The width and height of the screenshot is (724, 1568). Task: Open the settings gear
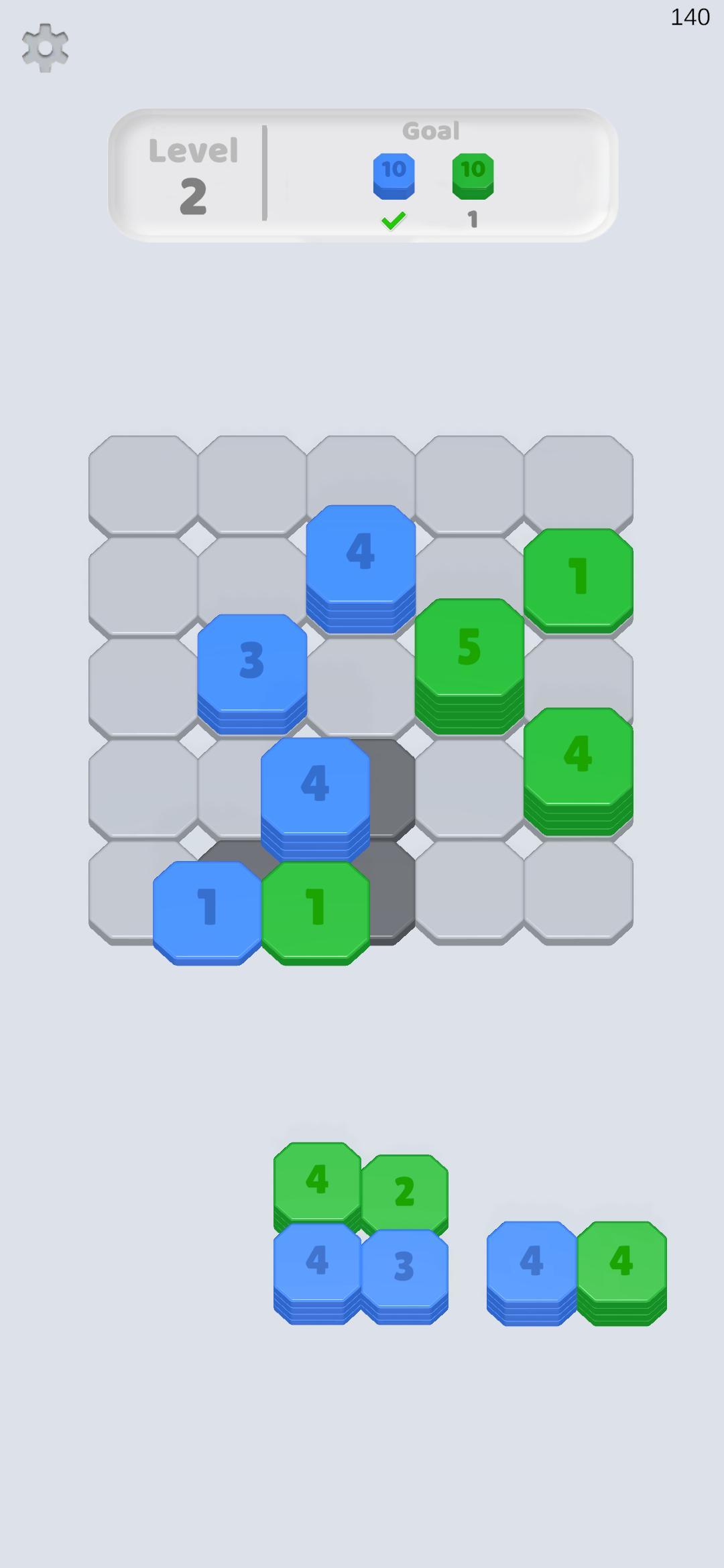[x=45, y=48]
